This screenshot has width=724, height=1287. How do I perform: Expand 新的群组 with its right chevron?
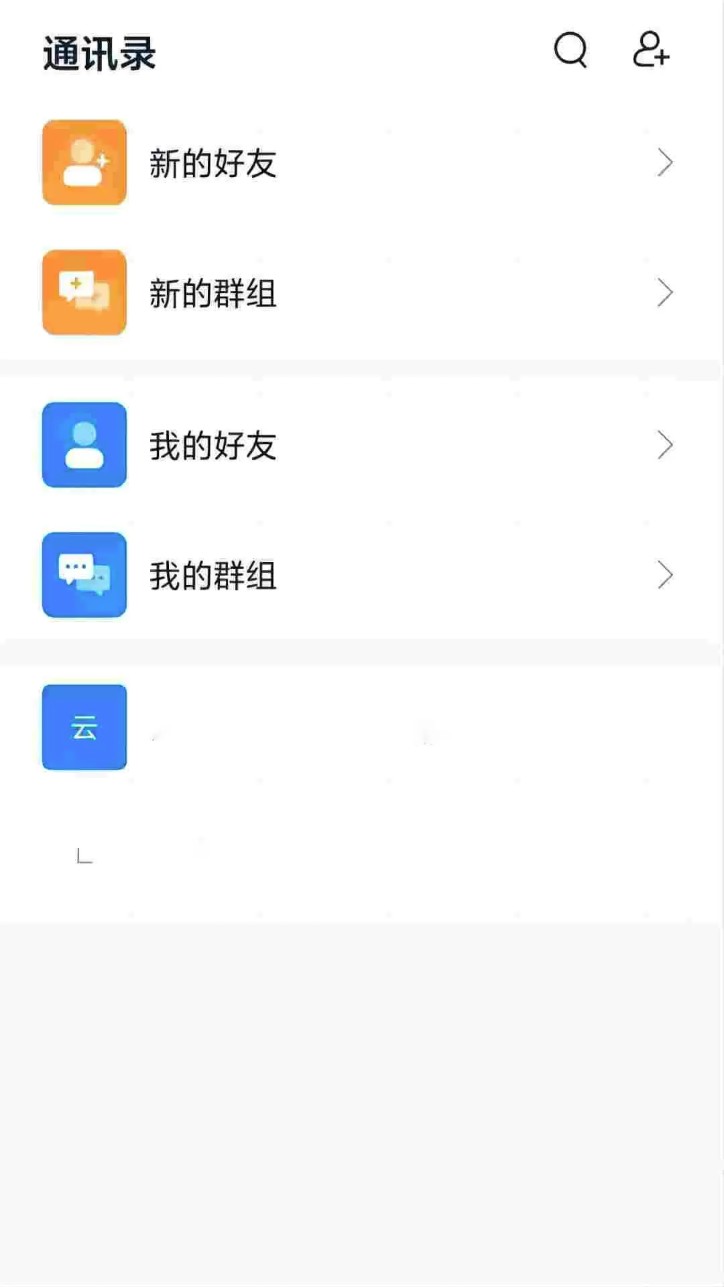coord(665,292)
